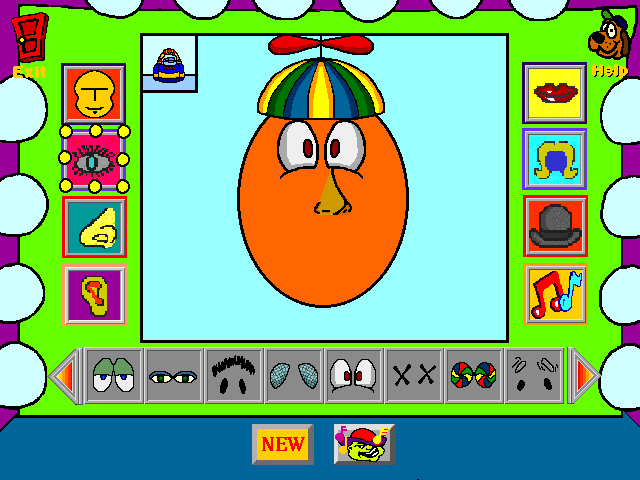Choose the eyes category button
Image resolution: width=640 pixels, height=480 pixels.
(94, 161)
